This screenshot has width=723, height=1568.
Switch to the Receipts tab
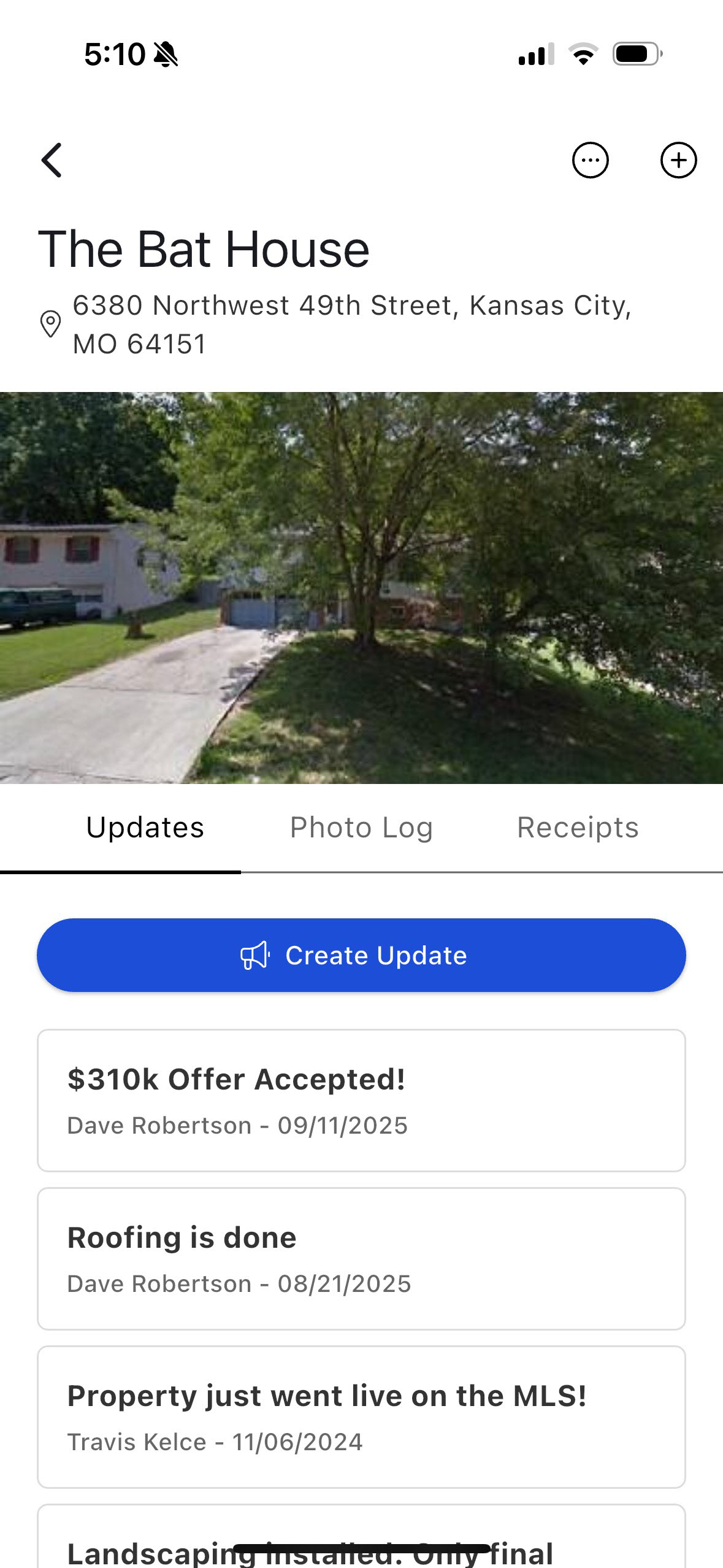pos(578,828)
